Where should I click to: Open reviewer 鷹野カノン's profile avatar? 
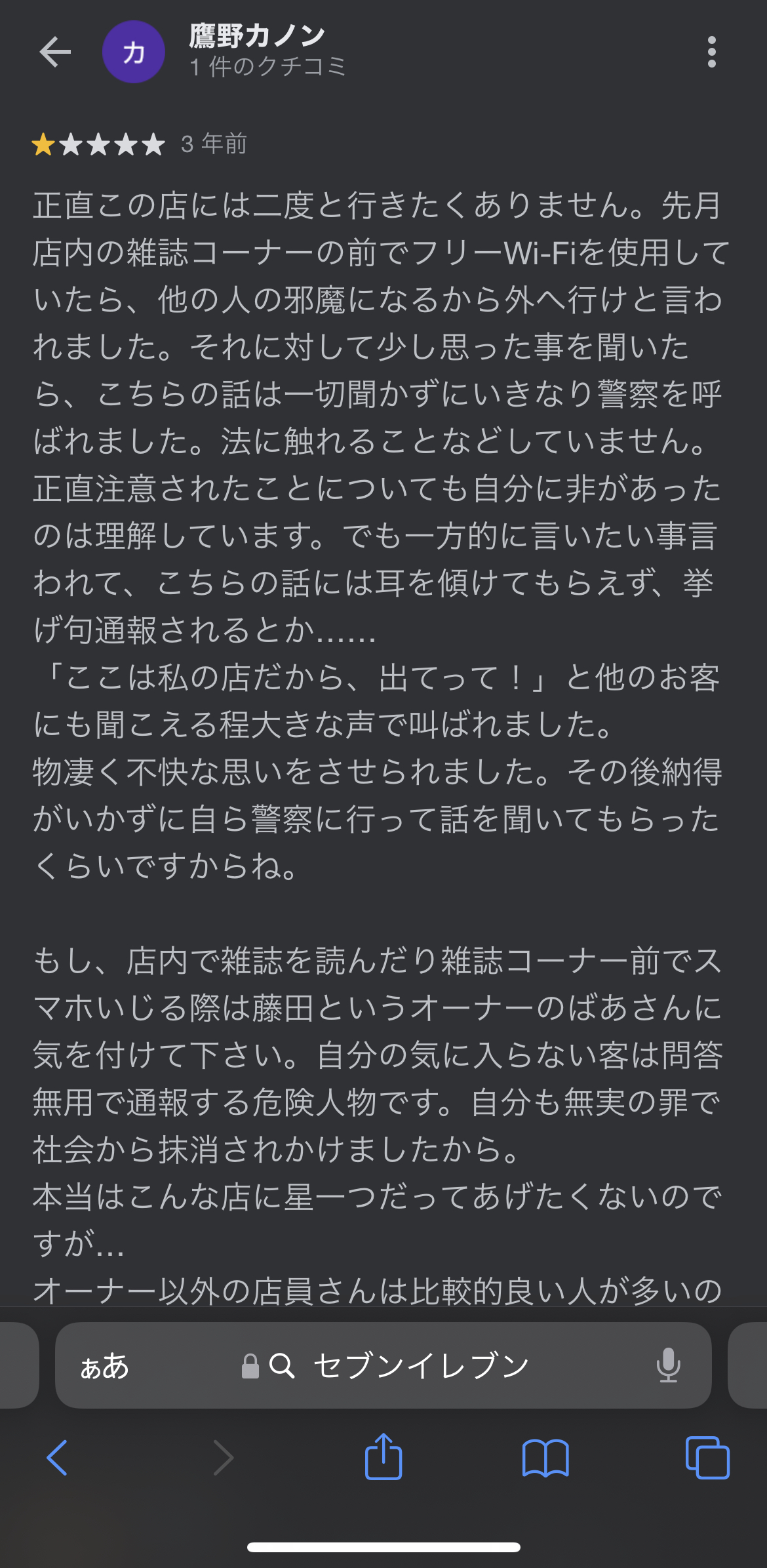[x=134, y=52]
